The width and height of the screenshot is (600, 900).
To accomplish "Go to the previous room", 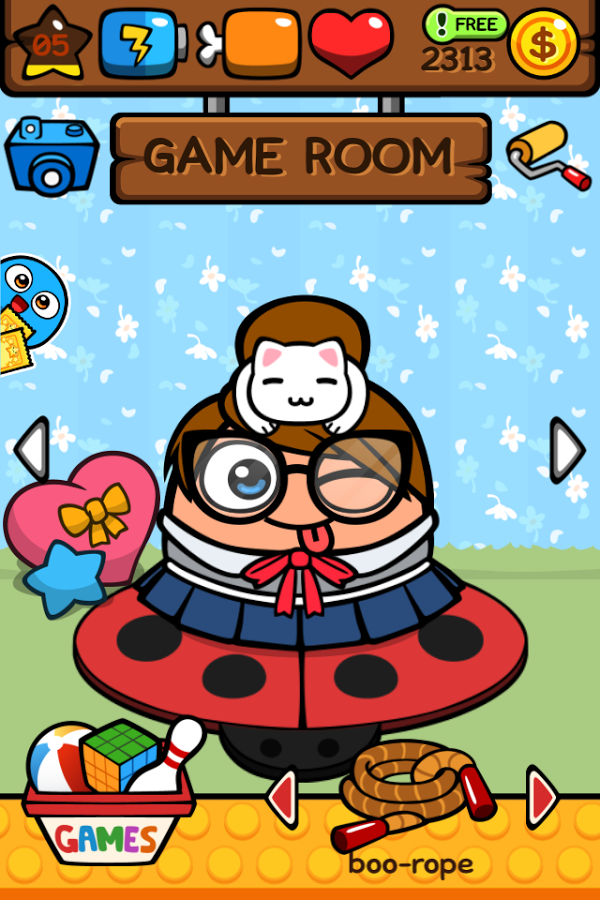I will pyautogui.click(x=32, y=450).
